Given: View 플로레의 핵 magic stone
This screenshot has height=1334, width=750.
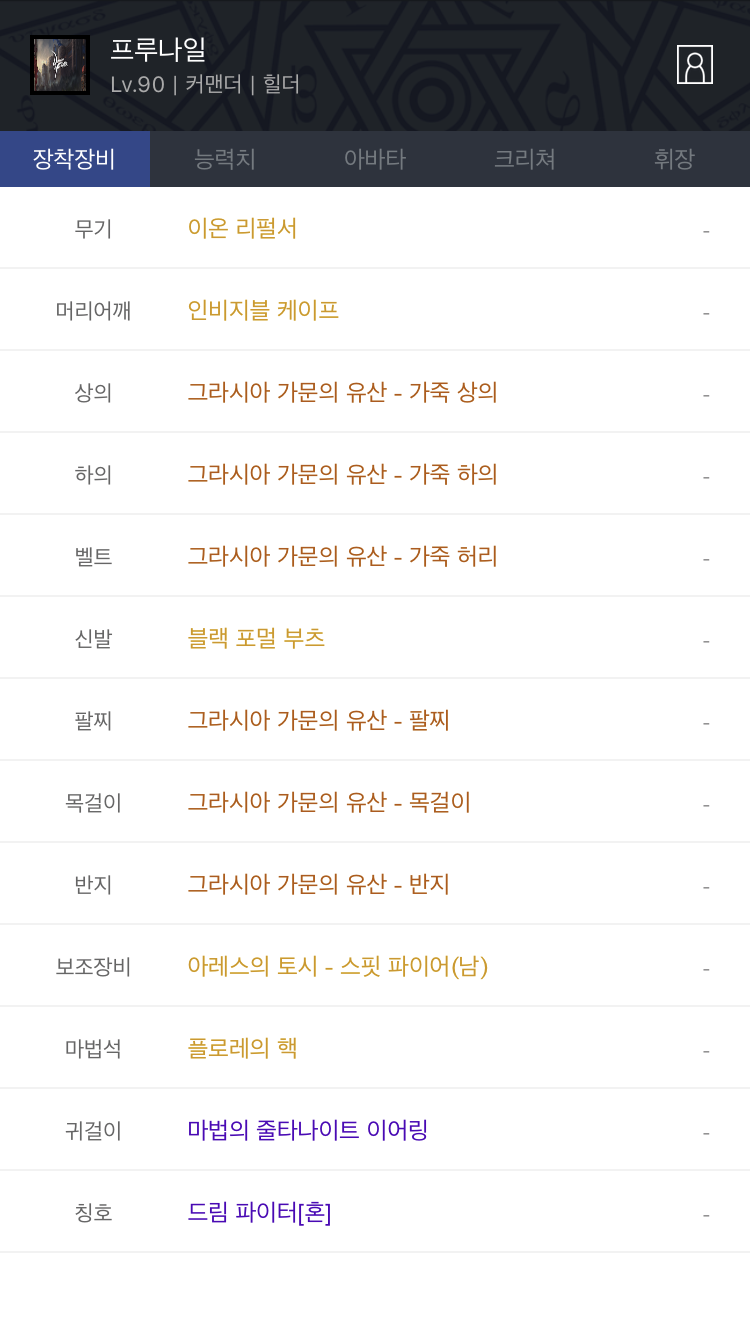Looking at the screenshot, I should point(243,1048).
